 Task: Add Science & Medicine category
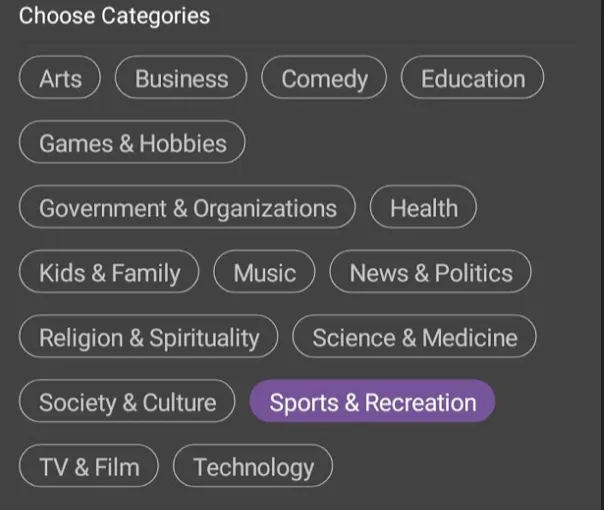click(x=414, y=338)
